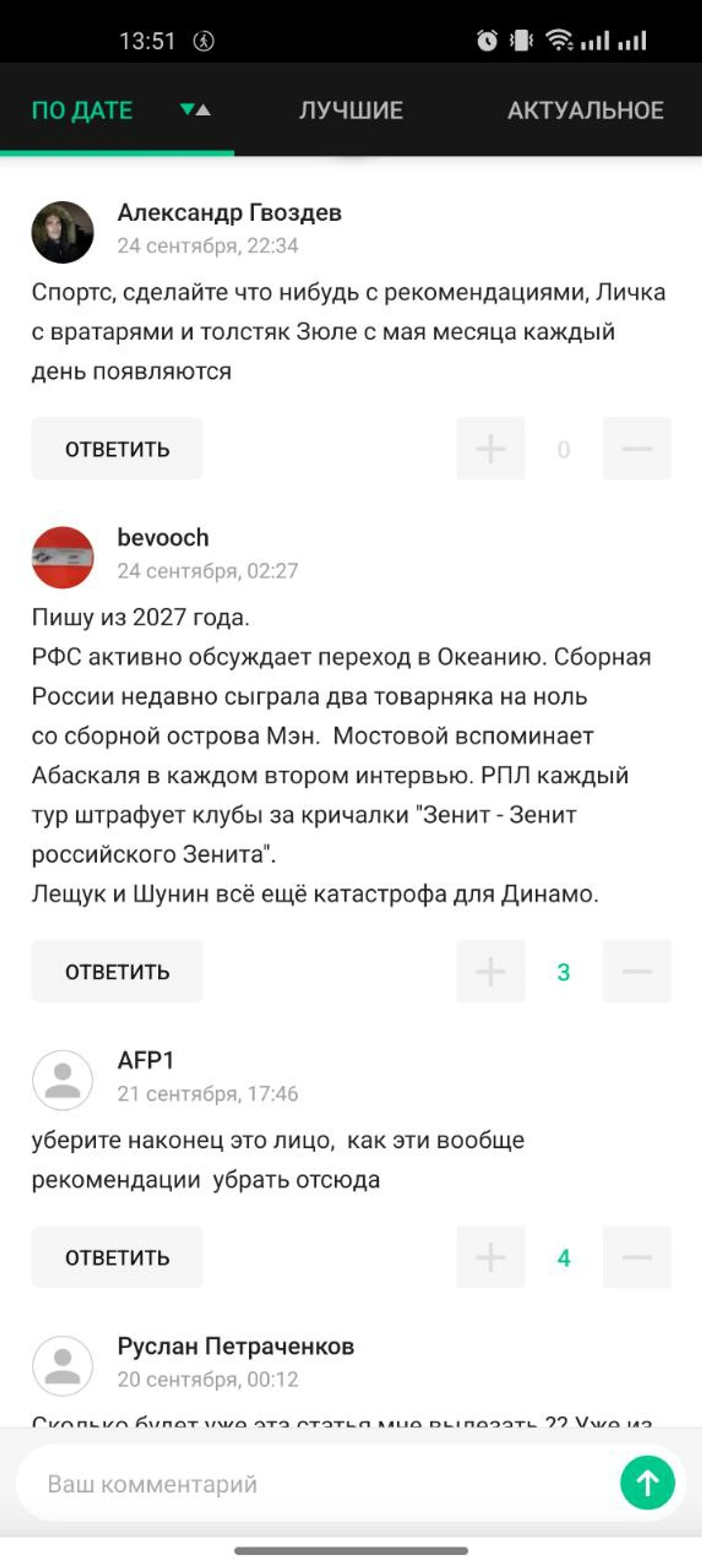Reply to AFP1's comment
Viewport: 702px width, 1568px height.
[117, 1257]
